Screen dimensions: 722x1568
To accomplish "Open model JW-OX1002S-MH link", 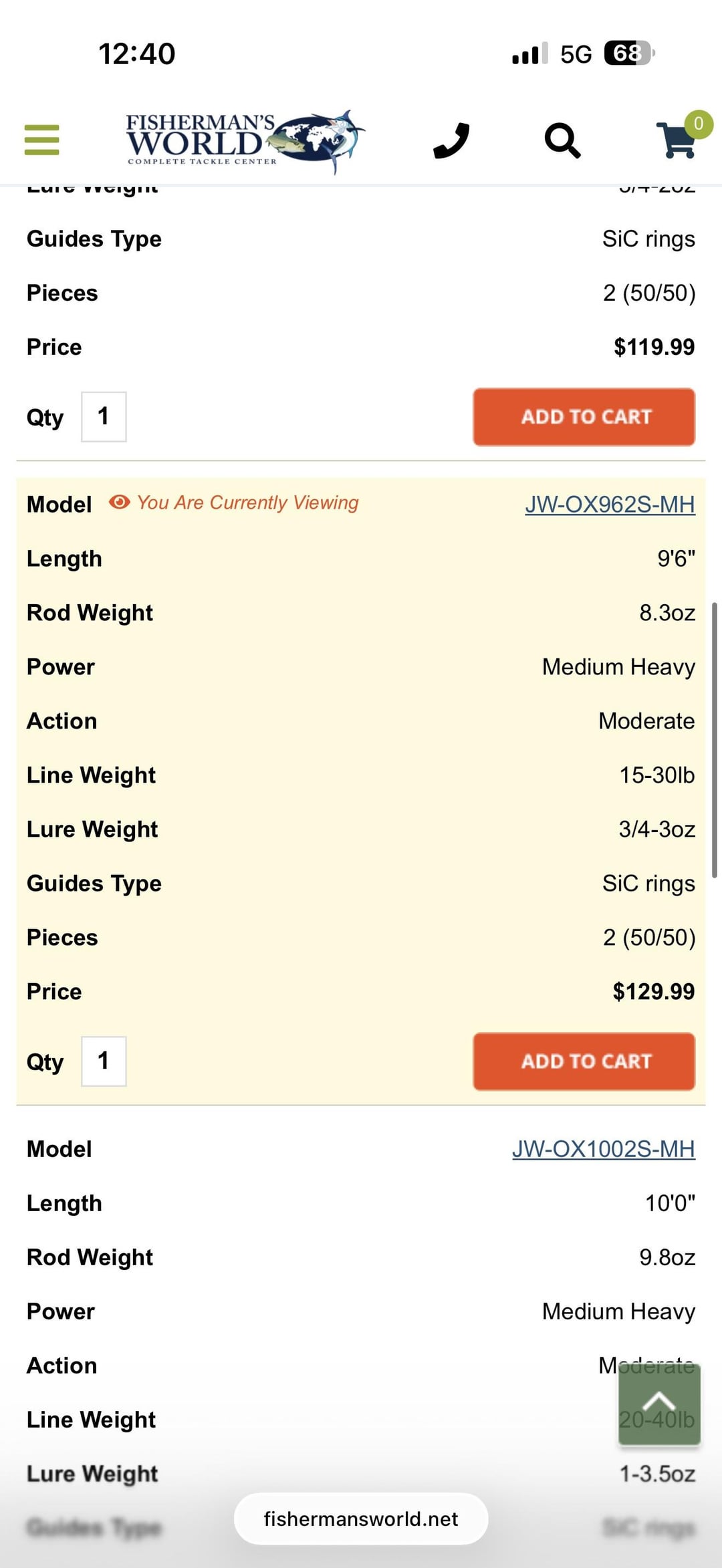I will pyautogui.click(x=603, y=1149).
